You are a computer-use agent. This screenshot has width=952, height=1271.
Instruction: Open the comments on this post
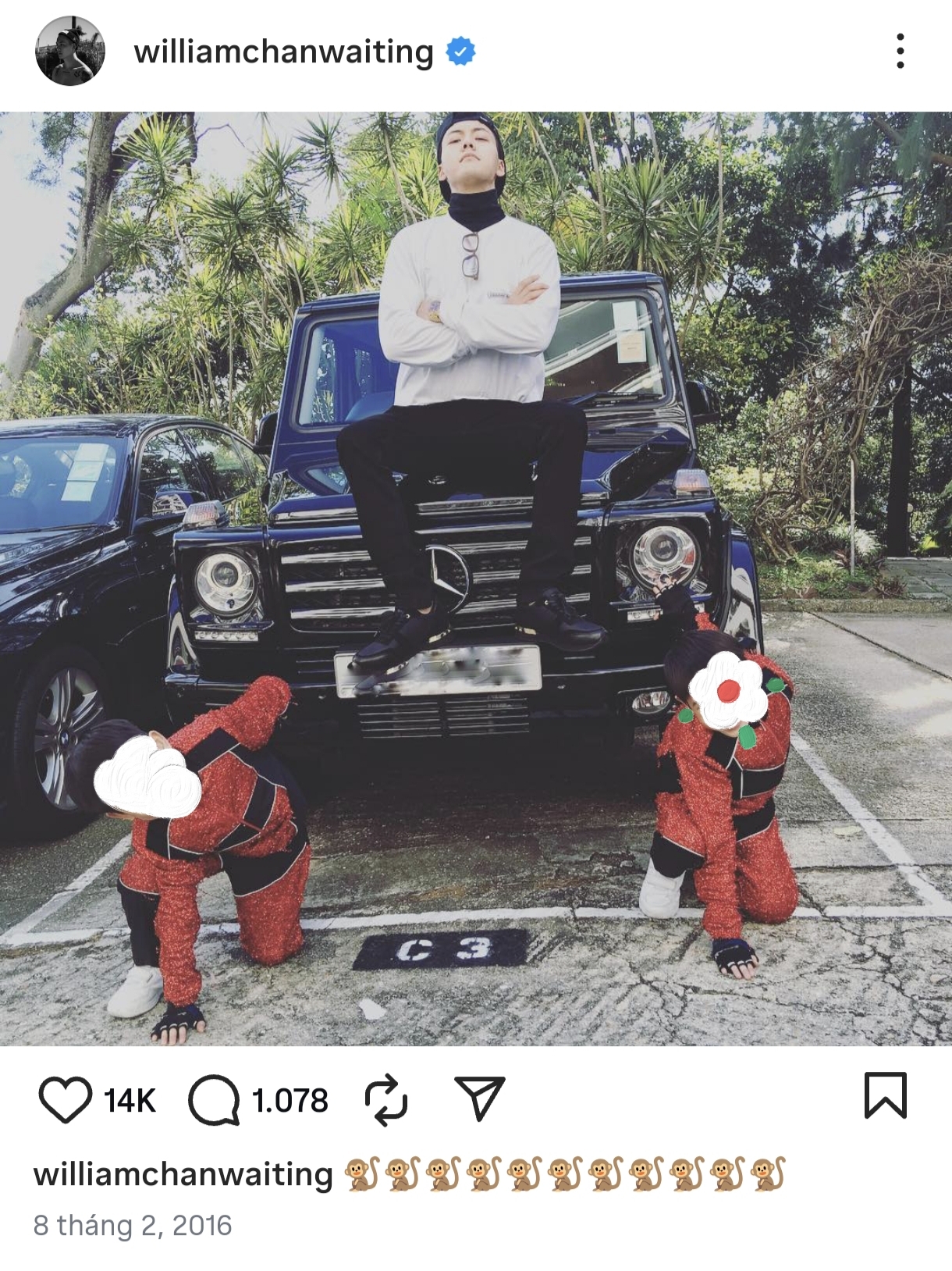(214, 1099)
